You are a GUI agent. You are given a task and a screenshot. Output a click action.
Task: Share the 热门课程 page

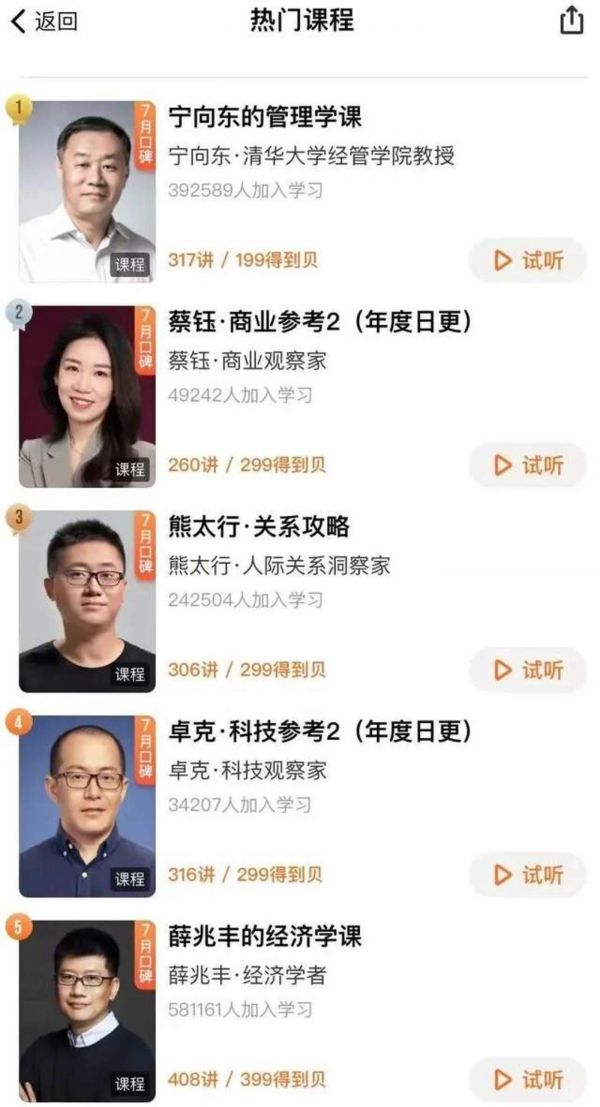tap(571, 21)
